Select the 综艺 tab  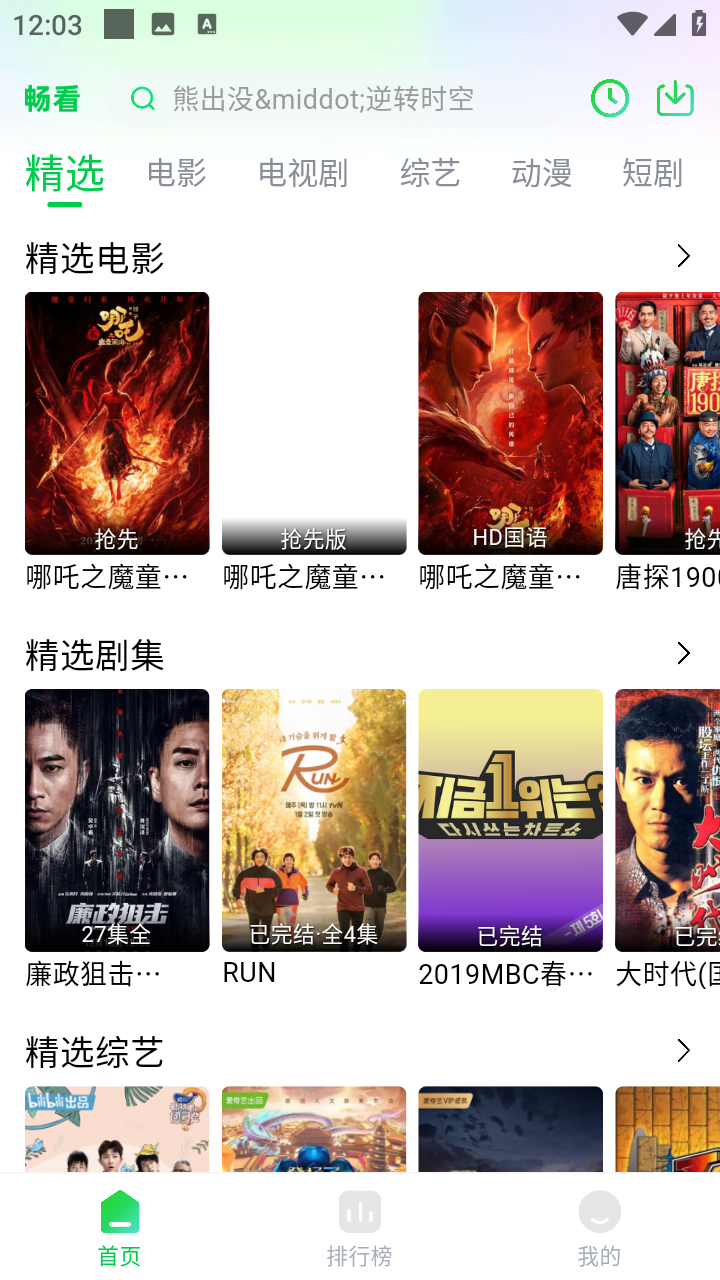[x=430, y=173]
